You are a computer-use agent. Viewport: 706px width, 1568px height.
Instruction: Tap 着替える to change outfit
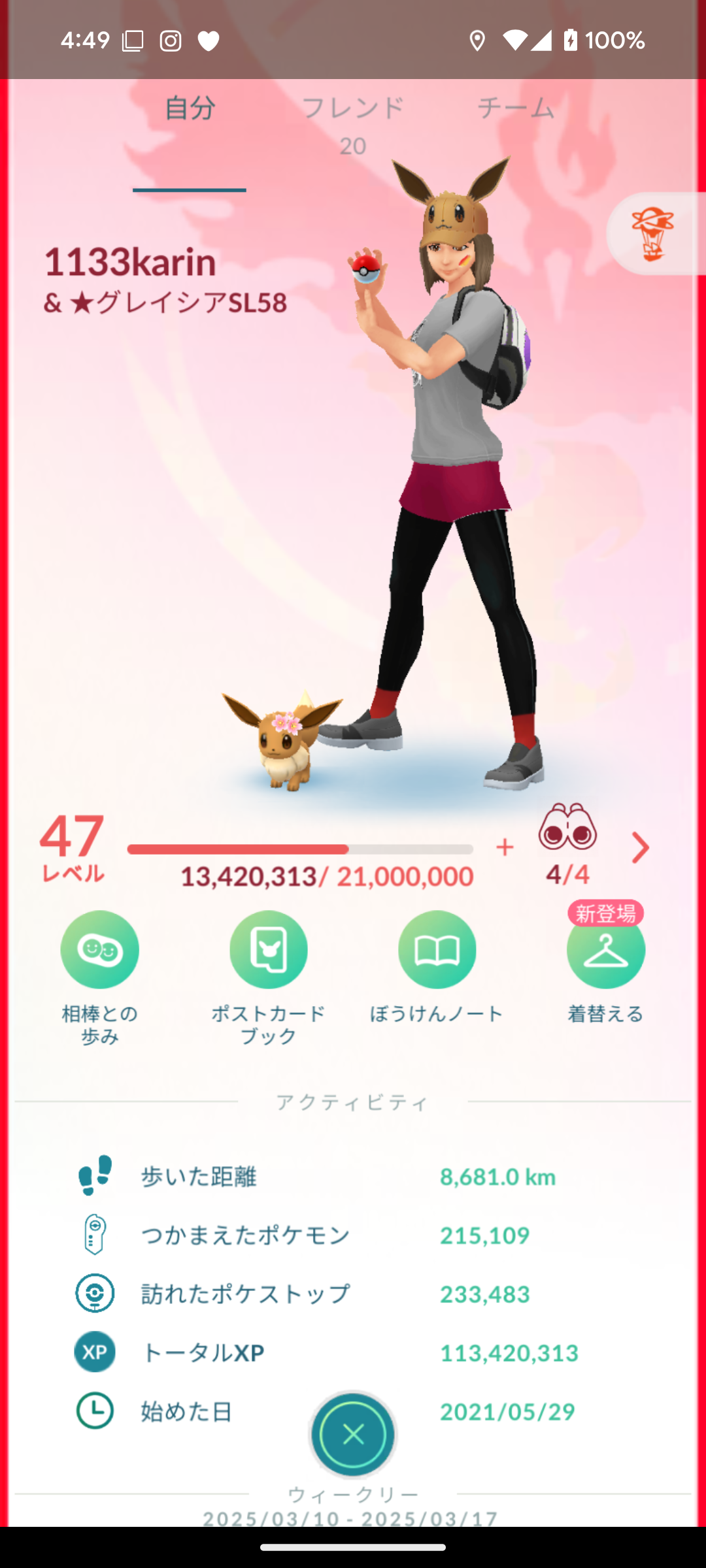(605, 949)
